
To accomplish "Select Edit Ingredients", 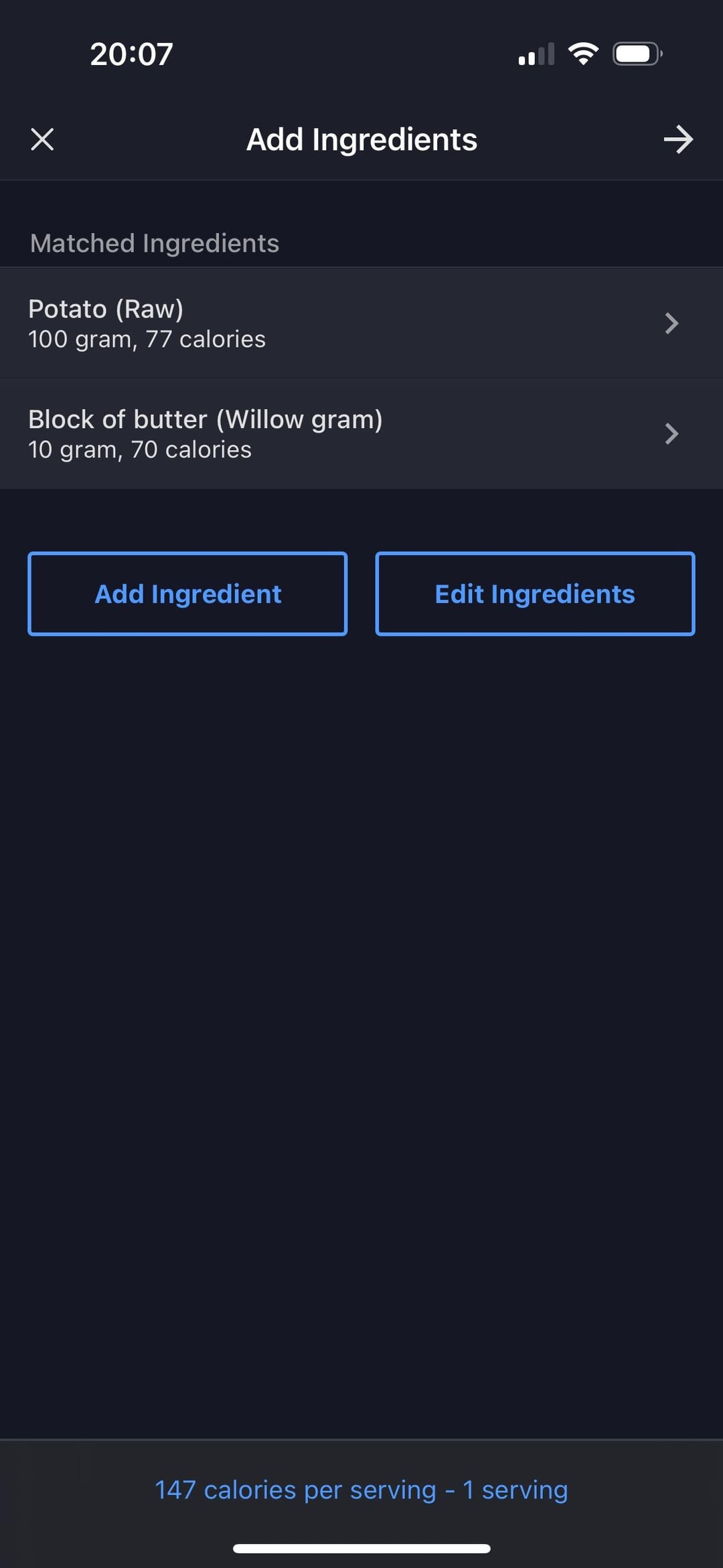I will point(535,594).
